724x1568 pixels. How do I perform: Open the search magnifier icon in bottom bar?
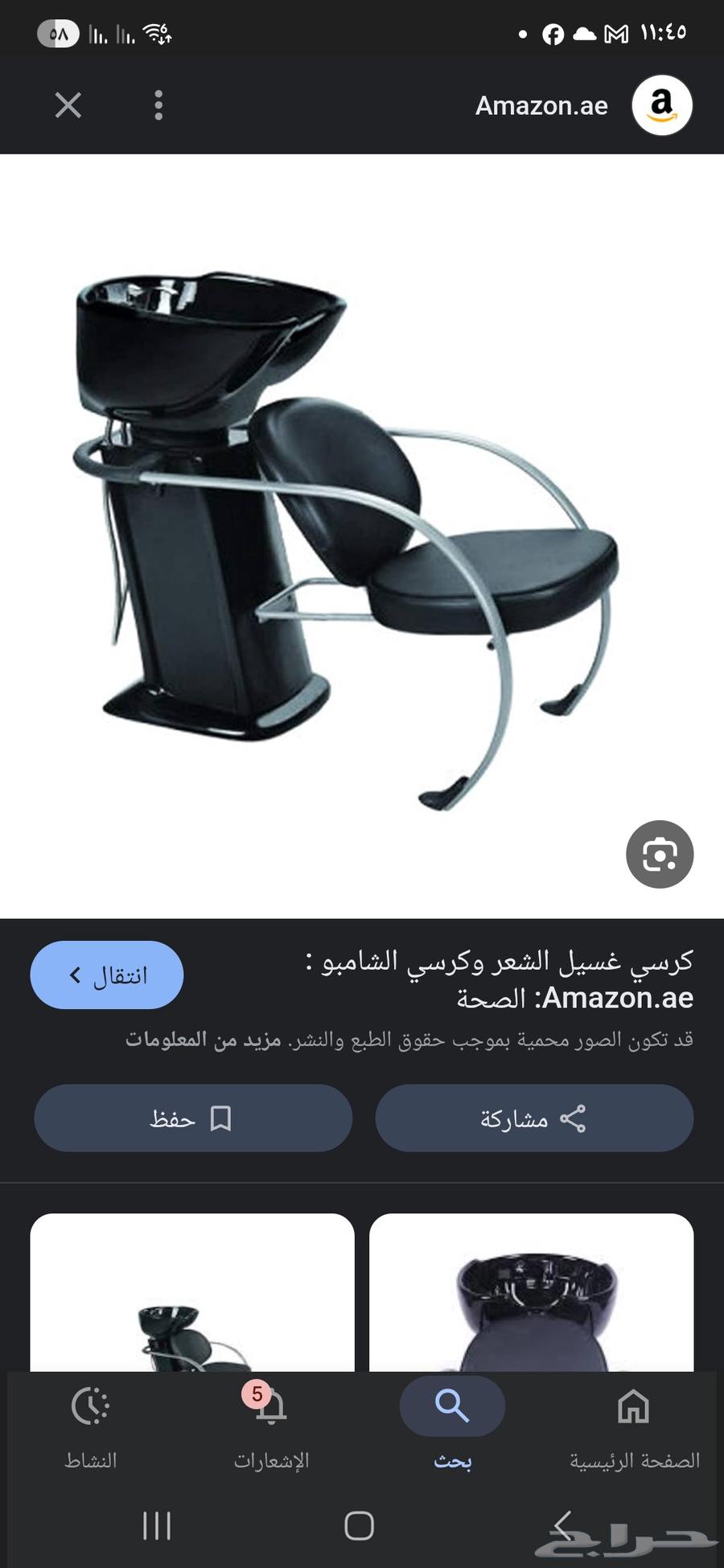coord(451,1405)
